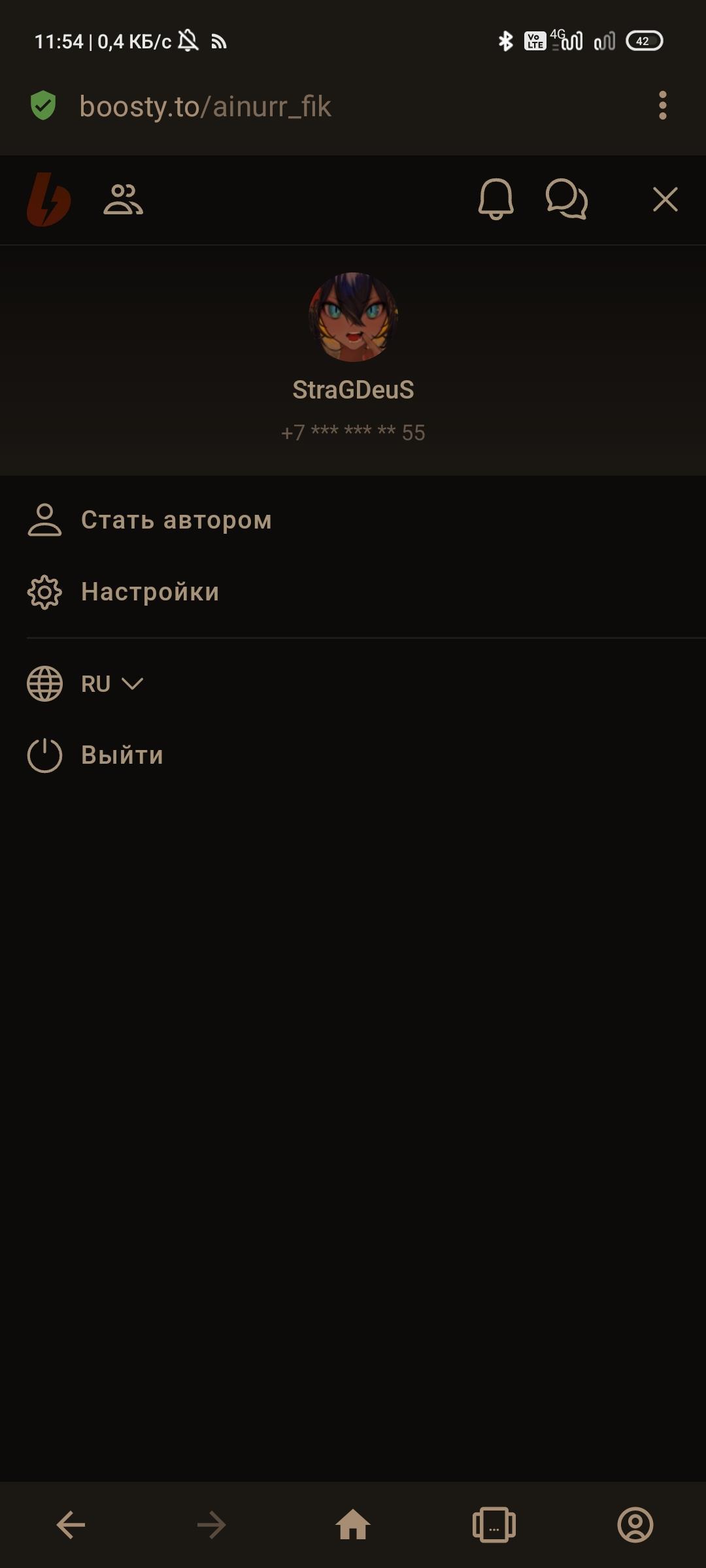Viewport: 706px width, 1568px height.
Task: Open the subscriptions people icon
Action: 123,199
